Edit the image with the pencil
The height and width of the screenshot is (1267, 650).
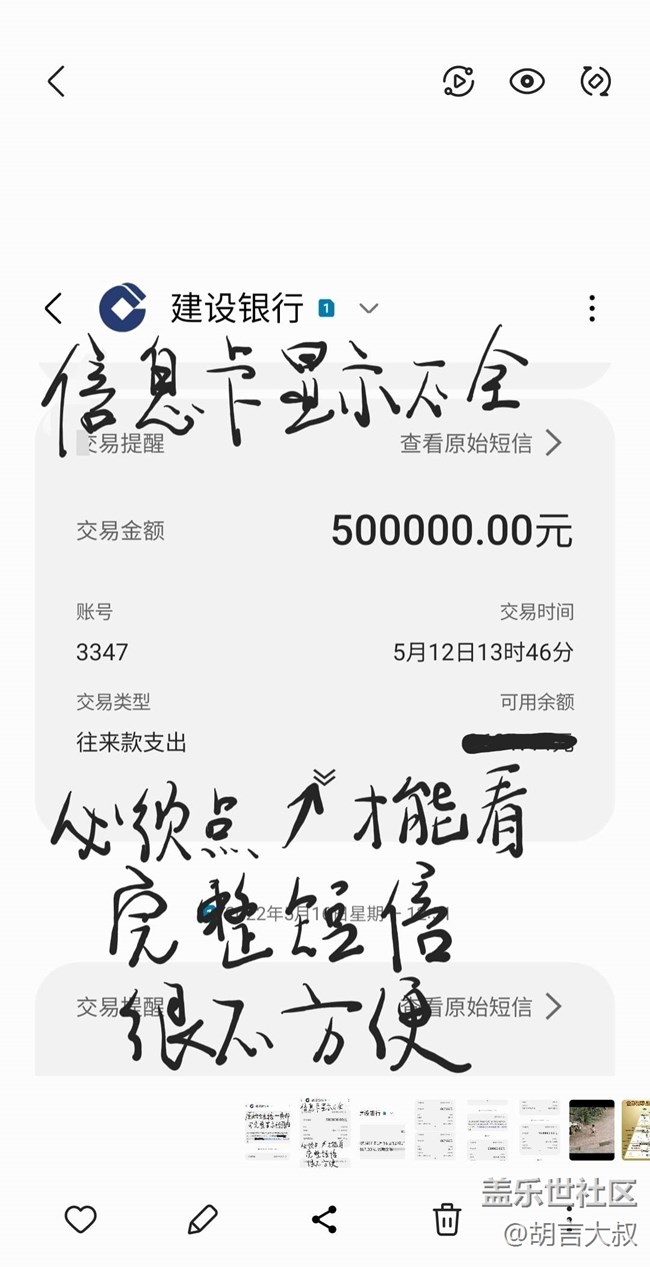[202, 1219]
